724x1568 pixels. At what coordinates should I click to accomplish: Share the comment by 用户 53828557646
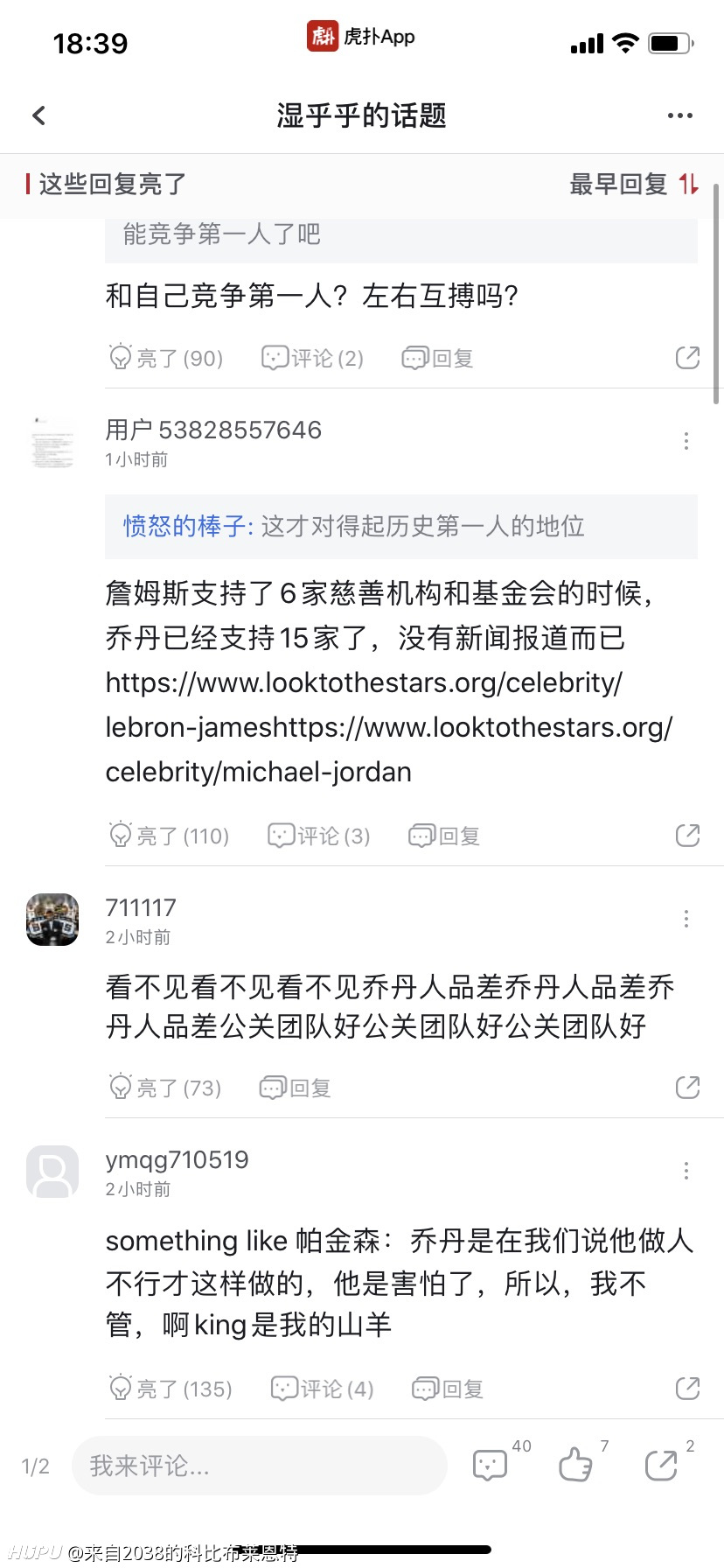coord(687,836)
